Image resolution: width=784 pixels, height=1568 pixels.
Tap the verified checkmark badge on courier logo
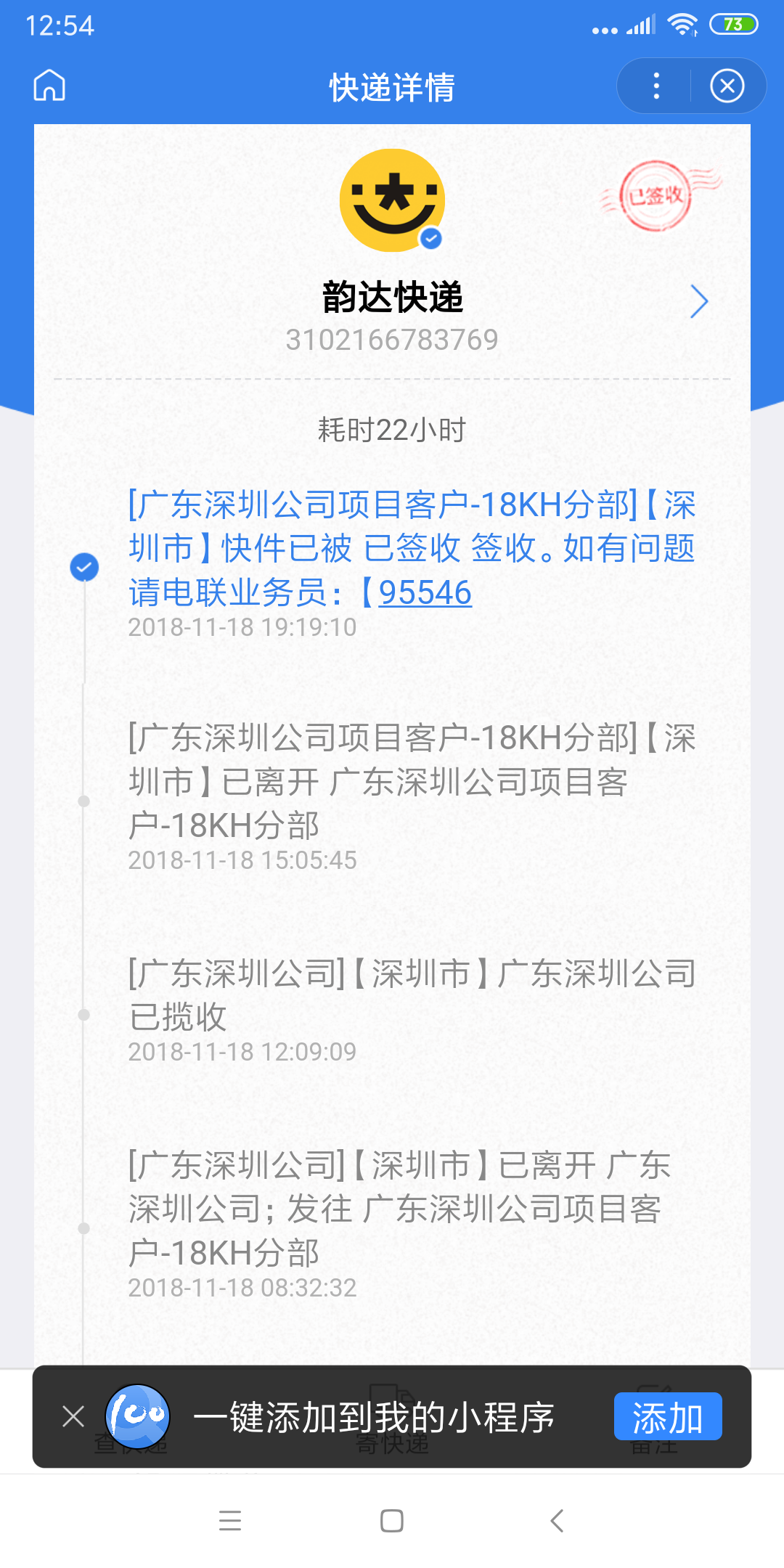[x=430, y=237]
